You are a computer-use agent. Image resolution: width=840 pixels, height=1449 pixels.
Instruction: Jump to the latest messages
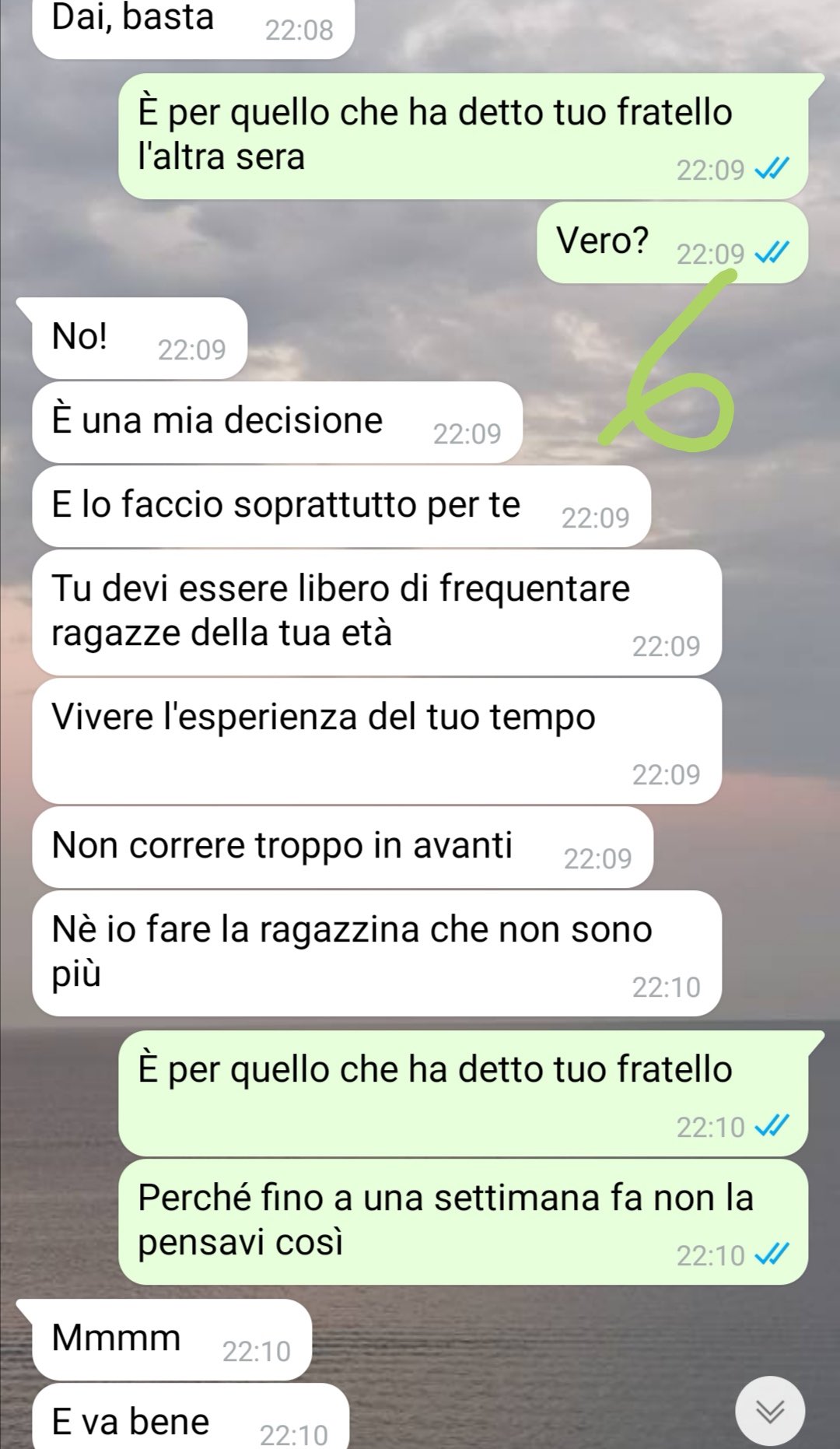coord(770,1411)
